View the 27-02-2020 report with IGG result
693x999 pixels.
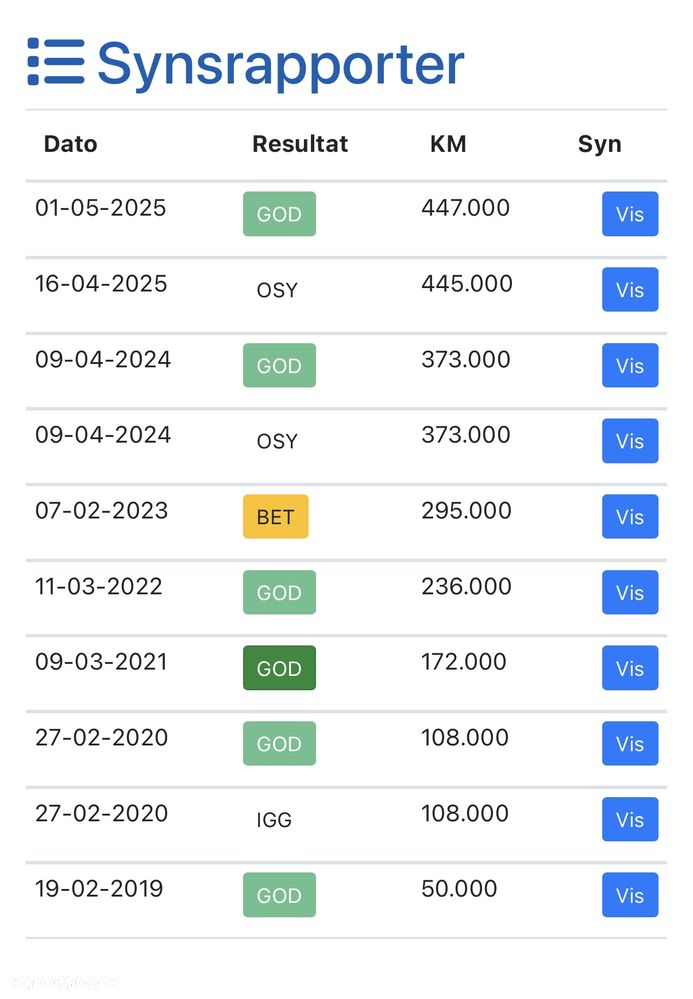[629, 820]
